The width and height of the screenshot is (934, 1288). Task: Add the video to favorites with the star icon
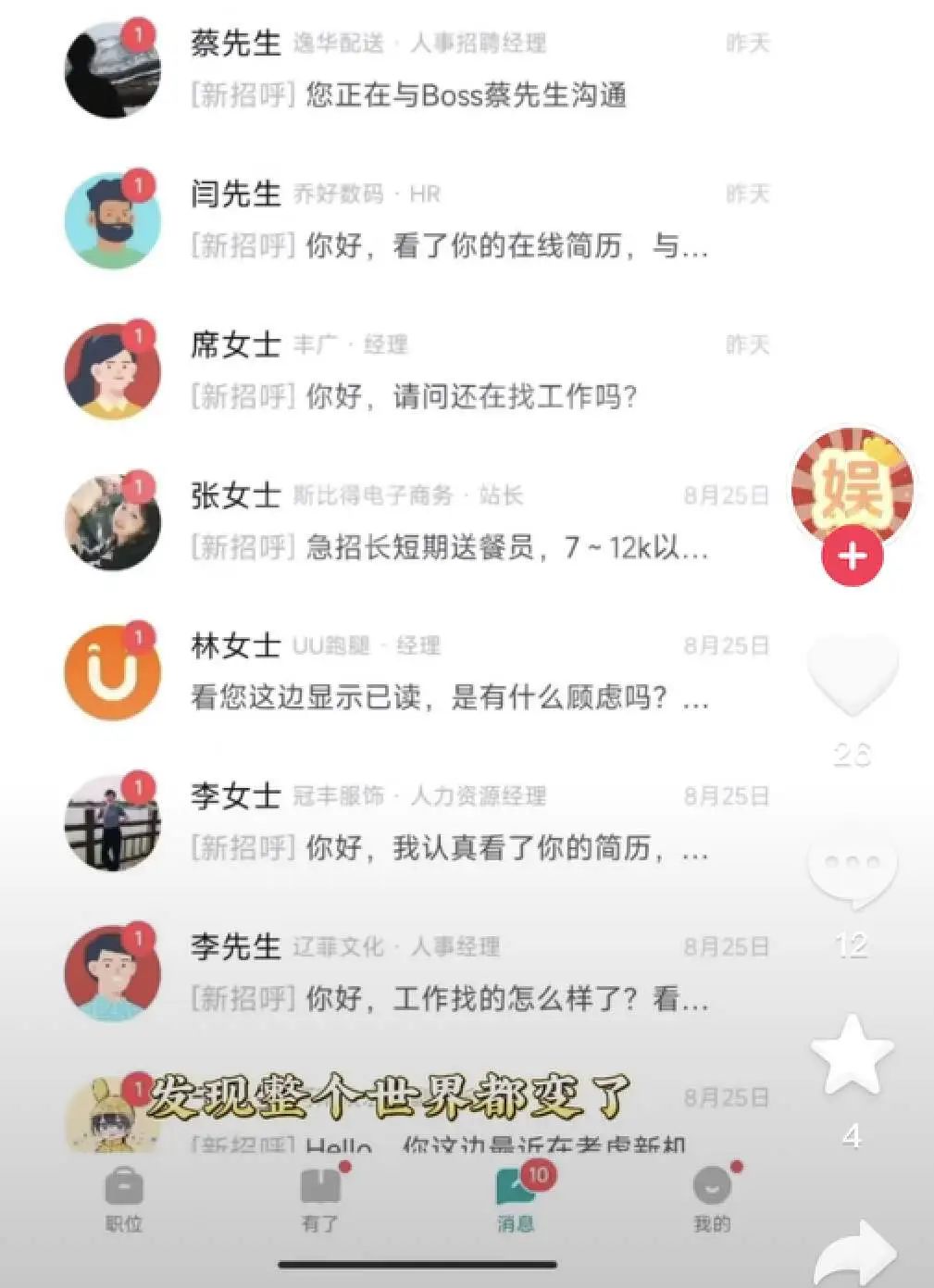(852, 1057)
